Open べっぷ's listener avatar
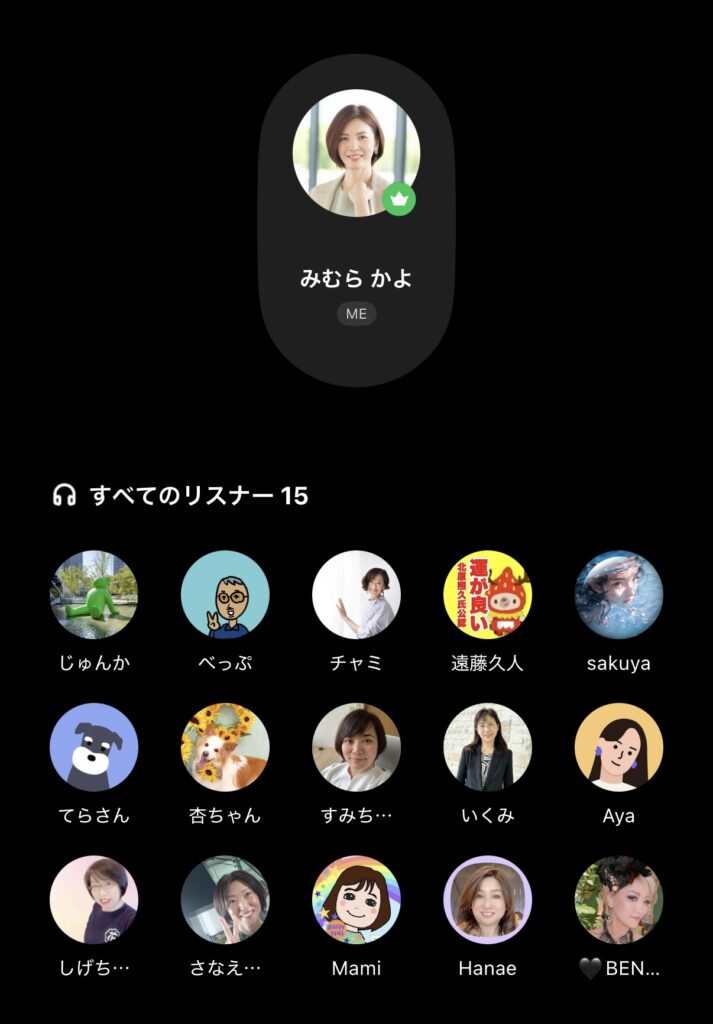713x1024 pixels. click(x=225, y=595)
